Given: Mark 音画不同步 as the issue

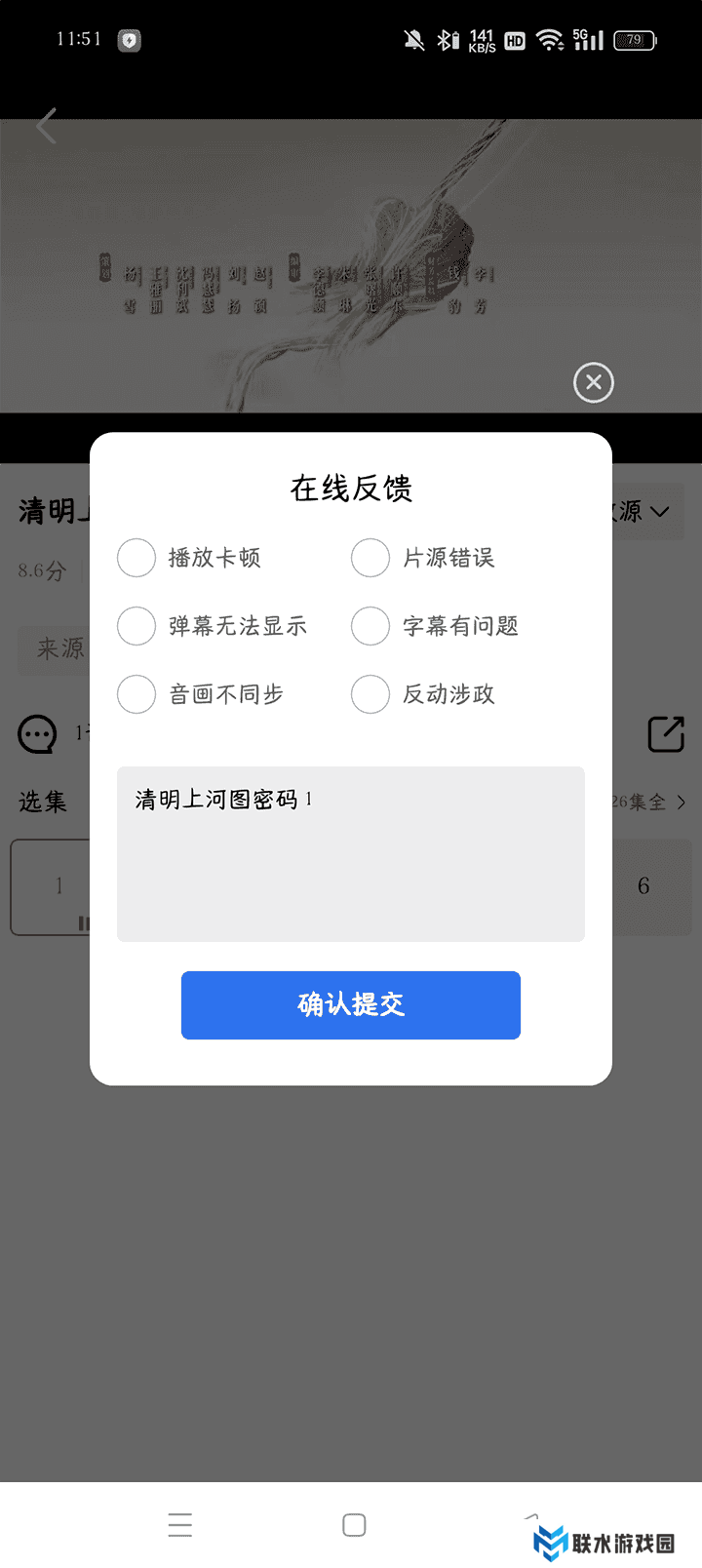Looking at the screenshot, I should point(136,694).
